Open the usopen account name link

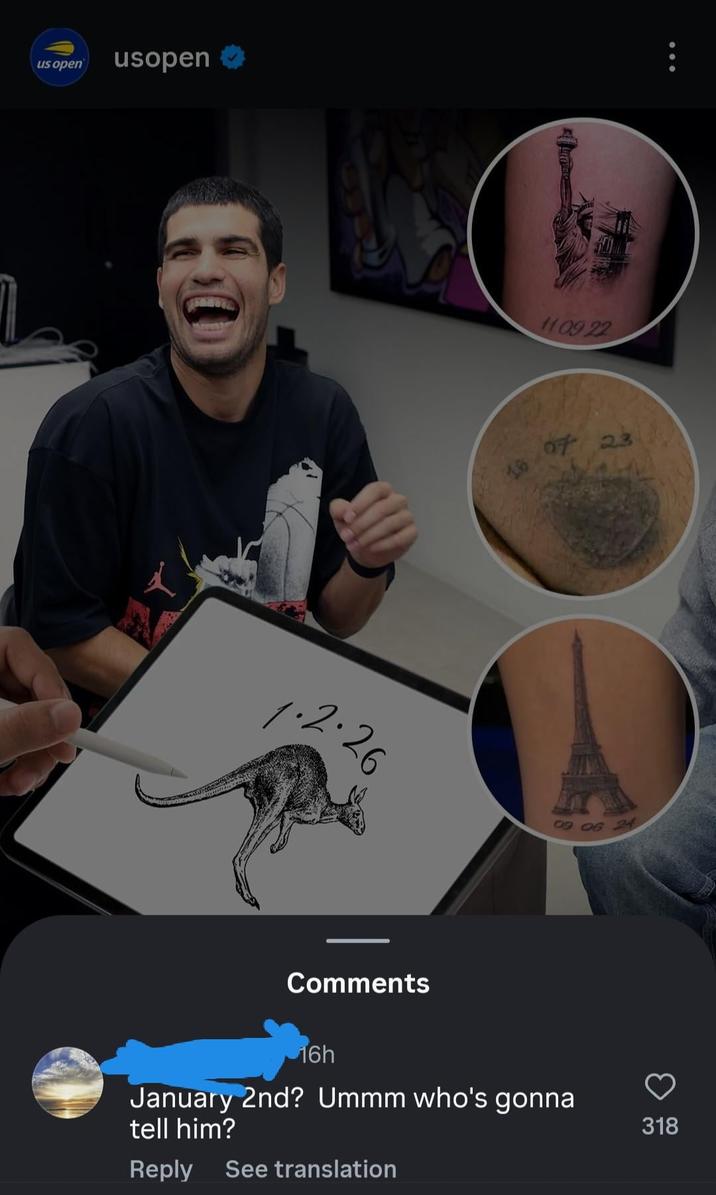coord(161,58)
